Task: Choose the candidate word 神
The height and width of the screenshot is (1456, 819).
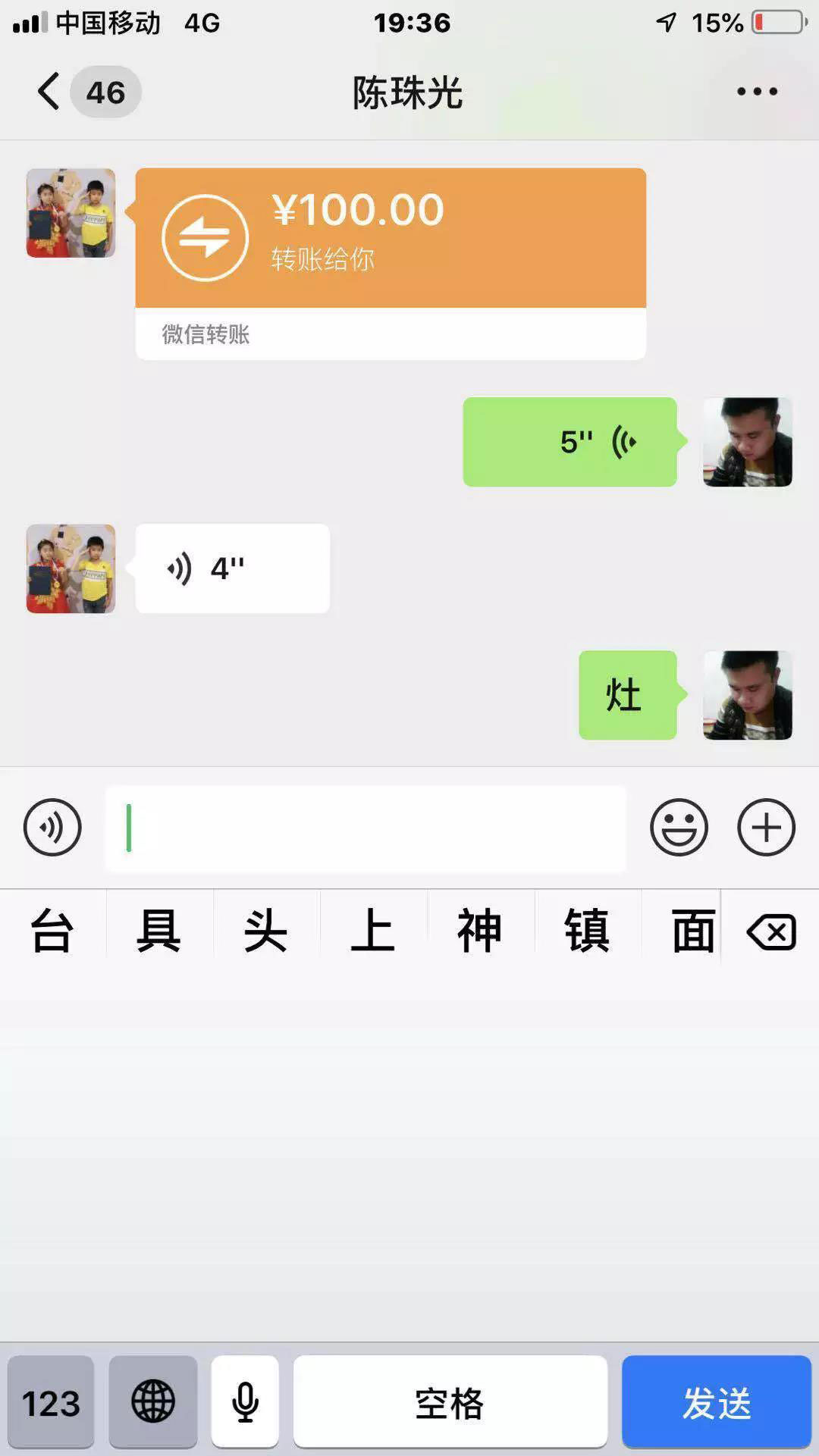Action: pos(479,931)
